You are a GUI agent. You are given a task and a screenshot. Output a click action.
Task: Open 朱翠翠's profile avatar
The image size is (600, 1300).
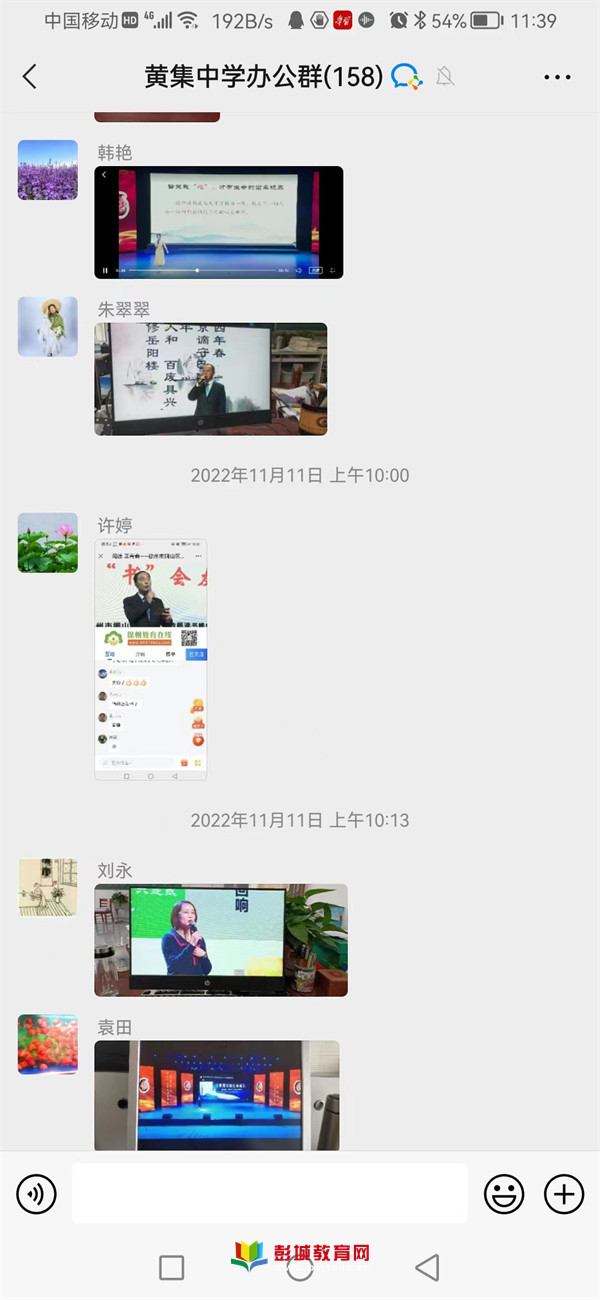[47, 327]
